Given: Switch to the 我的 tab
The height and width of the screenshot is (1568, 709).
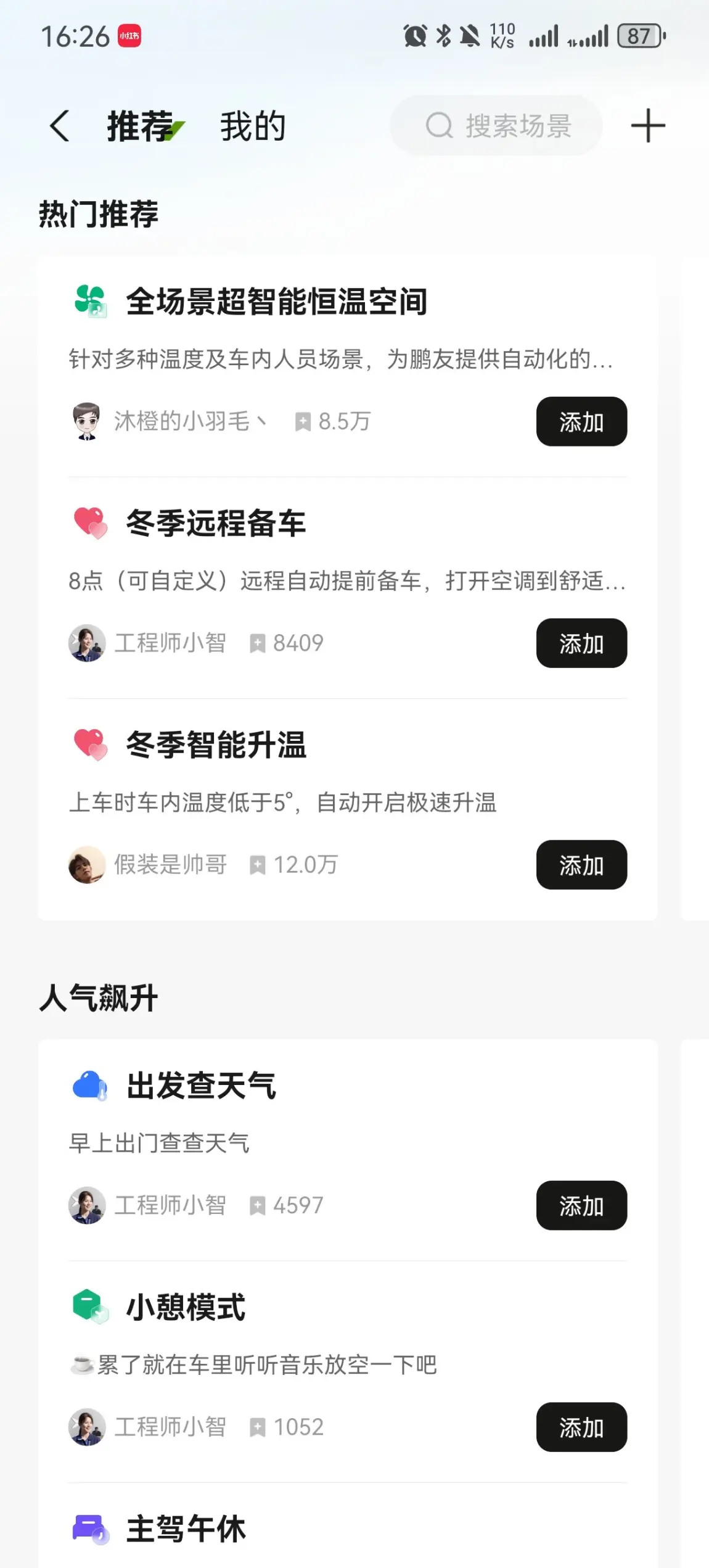Looking at the screenshot, I should 253,126.
